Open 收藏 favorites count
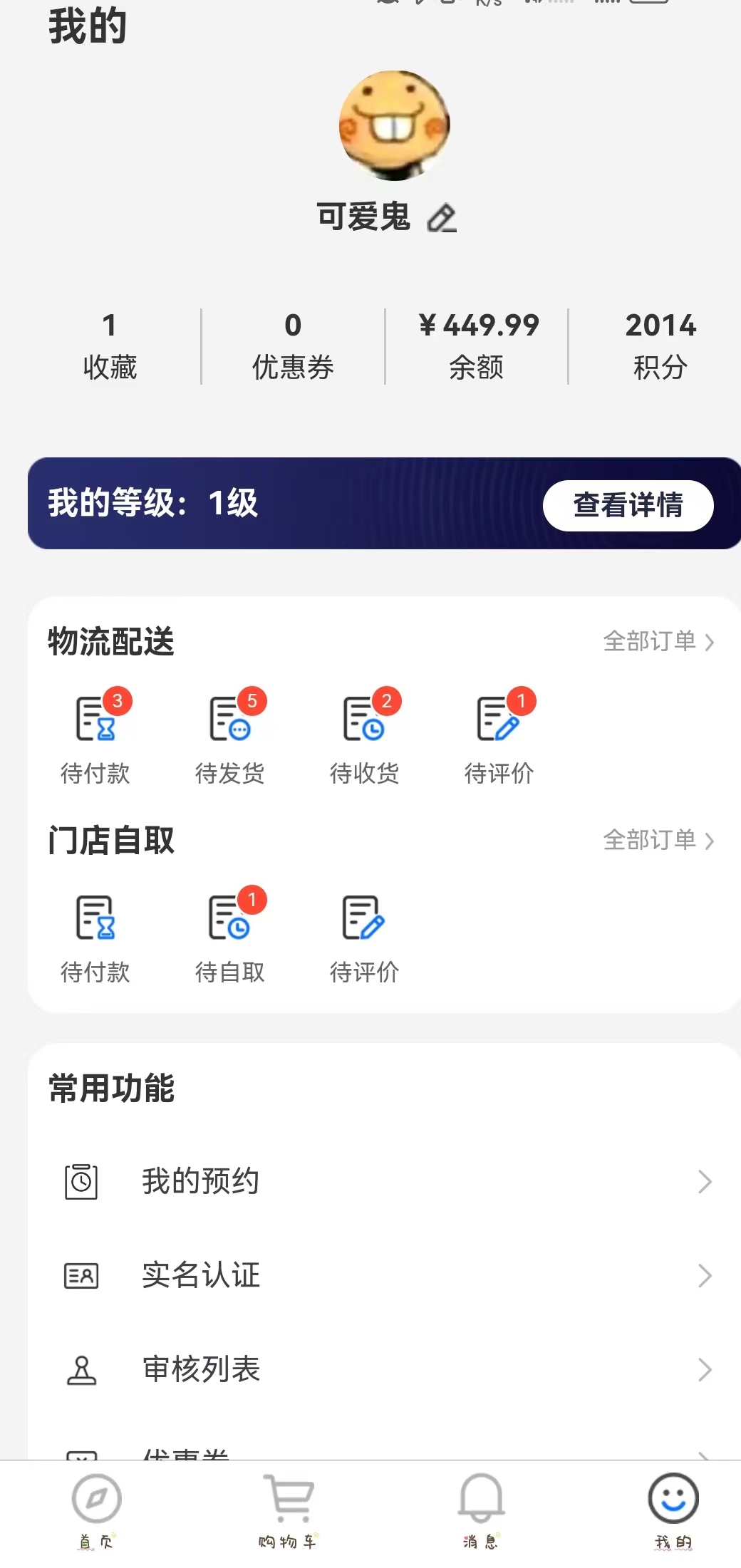 pos(110,346)
